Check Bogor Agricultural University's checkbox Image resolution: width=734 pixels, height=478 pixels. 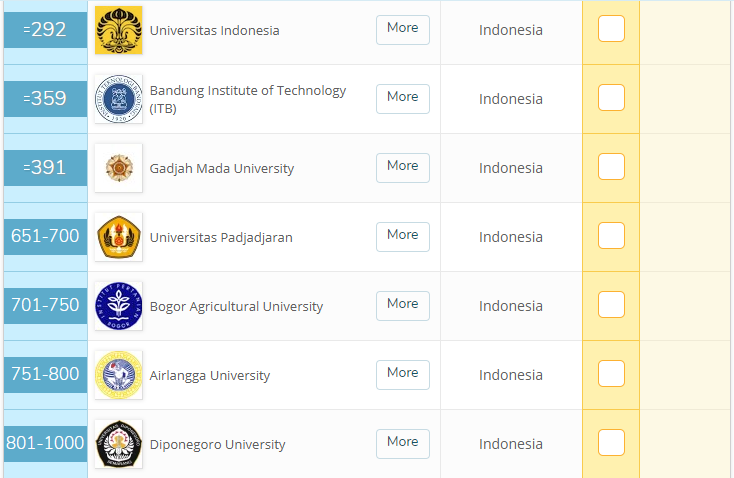pos(611,305)
